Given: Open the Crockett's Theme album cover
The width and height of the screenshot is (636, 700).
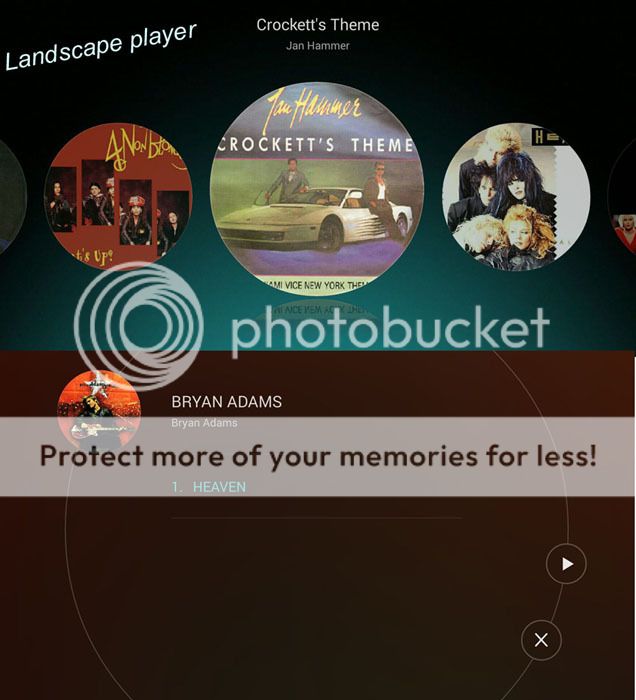Looking at the screenshot, I should click(x=317, y=189).
